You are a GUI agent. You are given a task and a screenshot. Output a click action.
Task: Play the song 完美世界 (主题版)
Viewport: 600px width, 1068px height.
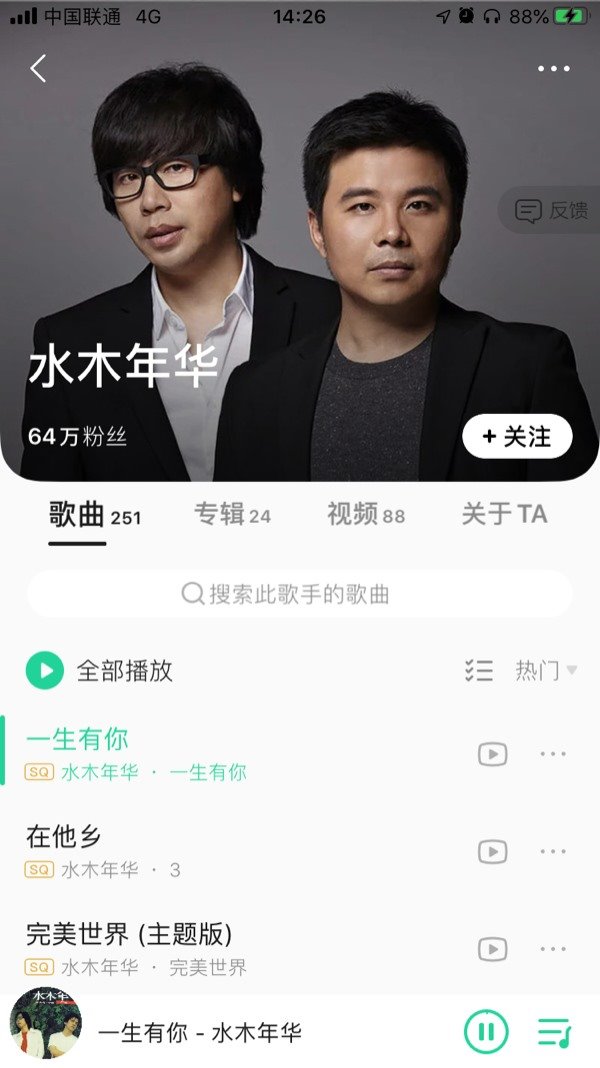[200, 947]
